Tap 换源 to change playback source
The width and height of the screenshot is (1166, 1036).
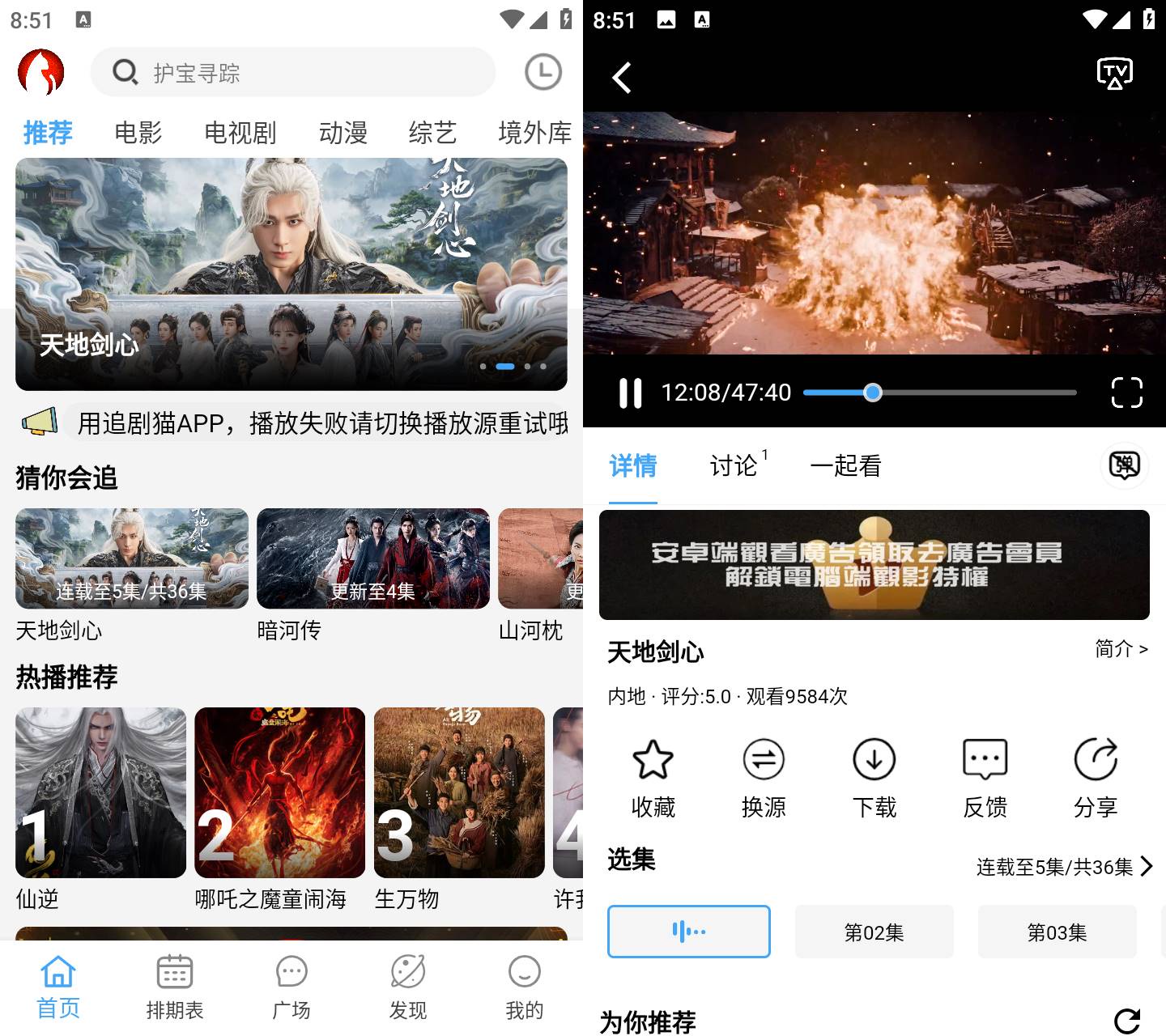(763, 777)
